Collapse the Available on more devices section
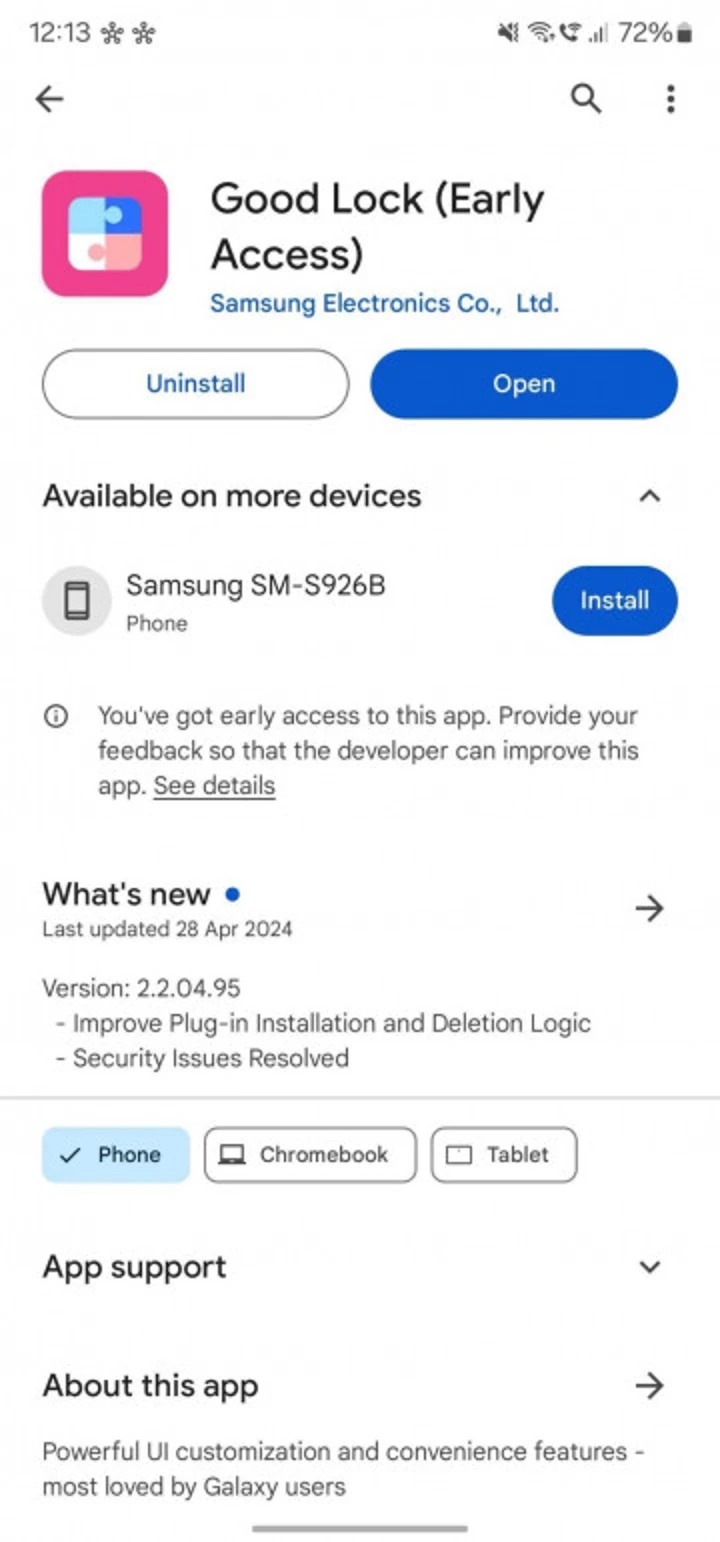The height and width of the screenshot is (1542, 720). point(649,496)
